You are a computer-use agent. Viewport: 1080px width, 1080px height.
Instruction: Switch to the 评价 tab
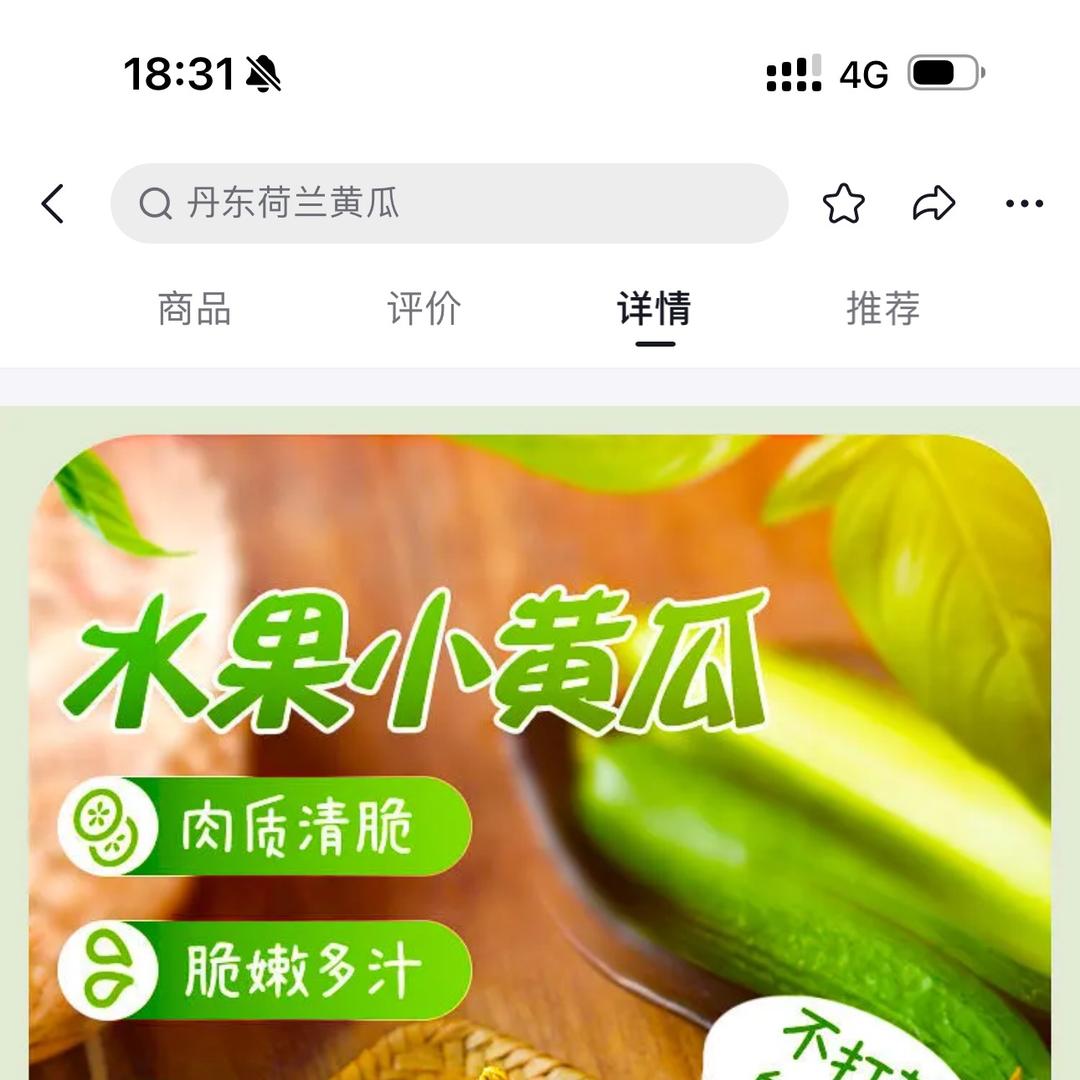click(x=424, y=309)
